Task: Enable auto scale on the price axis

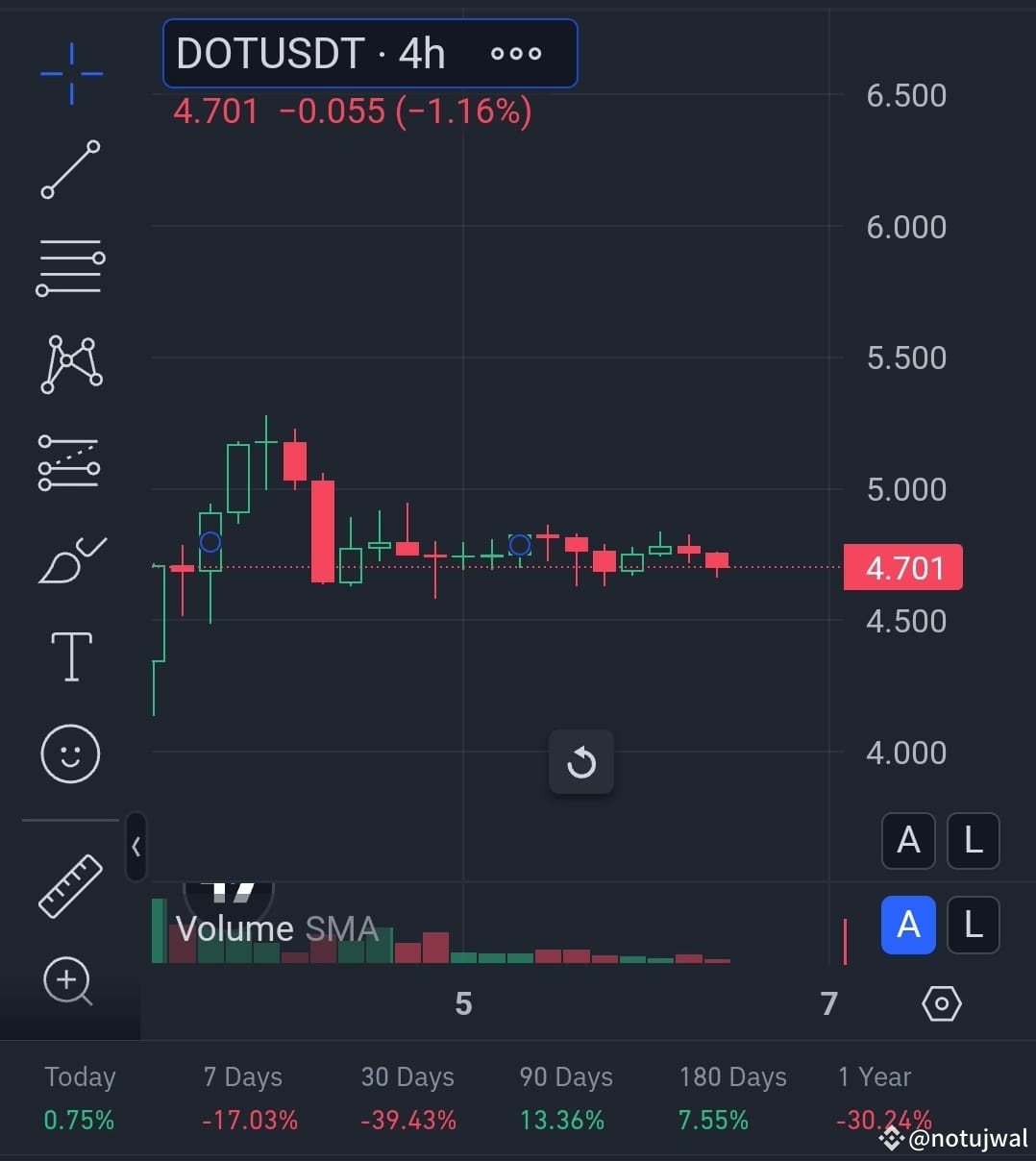Action: [907, 841]
